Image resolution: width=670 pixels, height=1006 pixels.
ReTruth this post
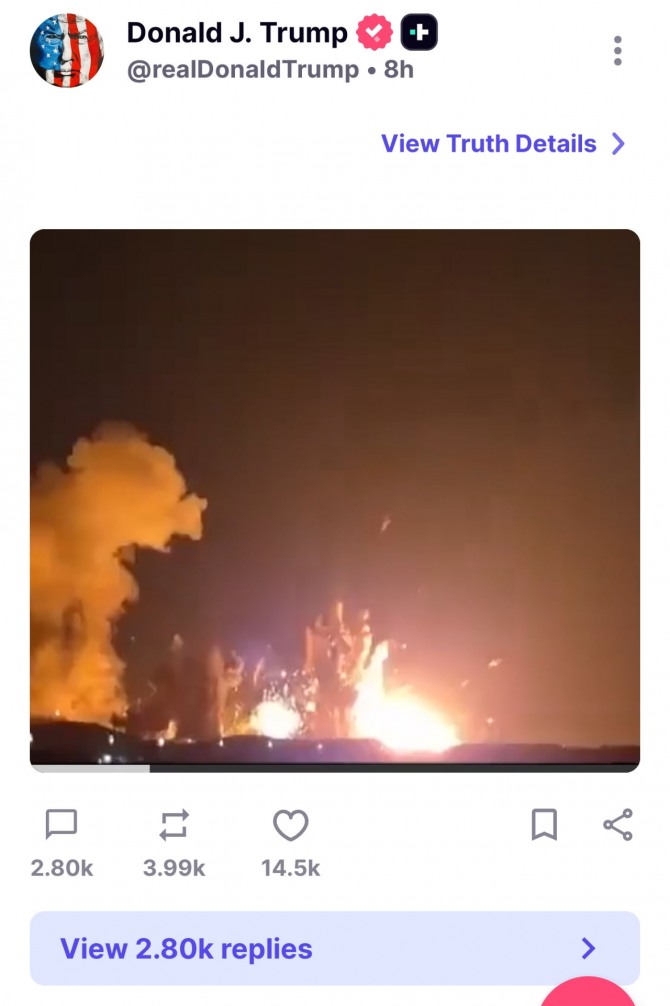click(174, 825)
